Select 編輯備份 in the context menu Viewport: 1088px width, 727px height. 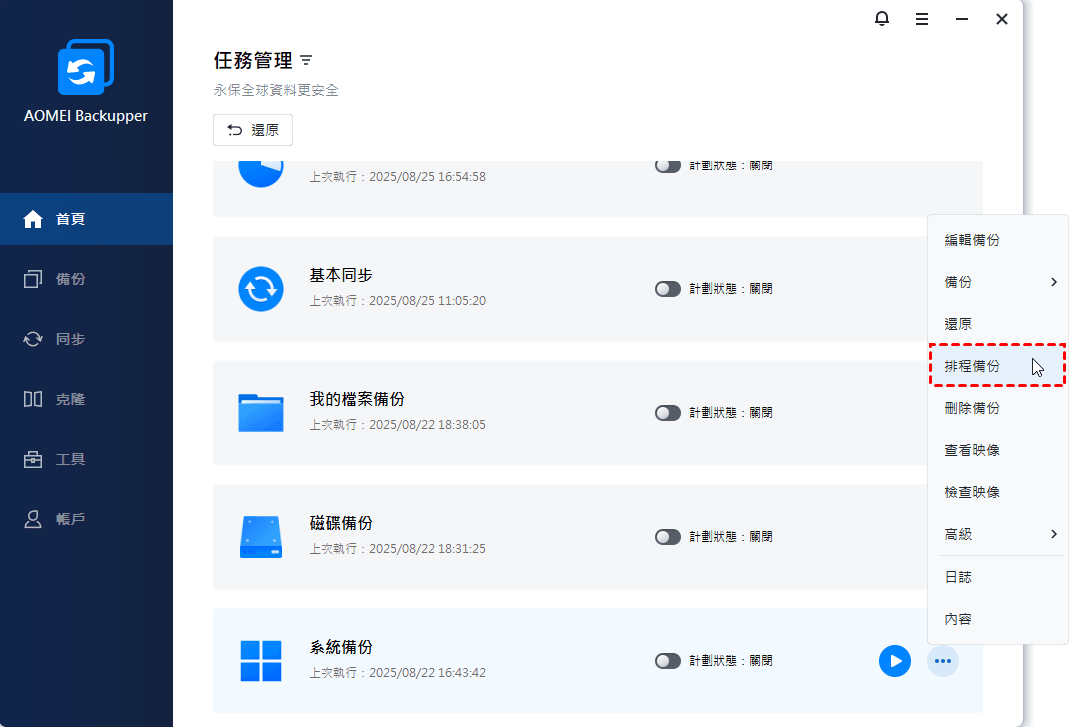972,240
